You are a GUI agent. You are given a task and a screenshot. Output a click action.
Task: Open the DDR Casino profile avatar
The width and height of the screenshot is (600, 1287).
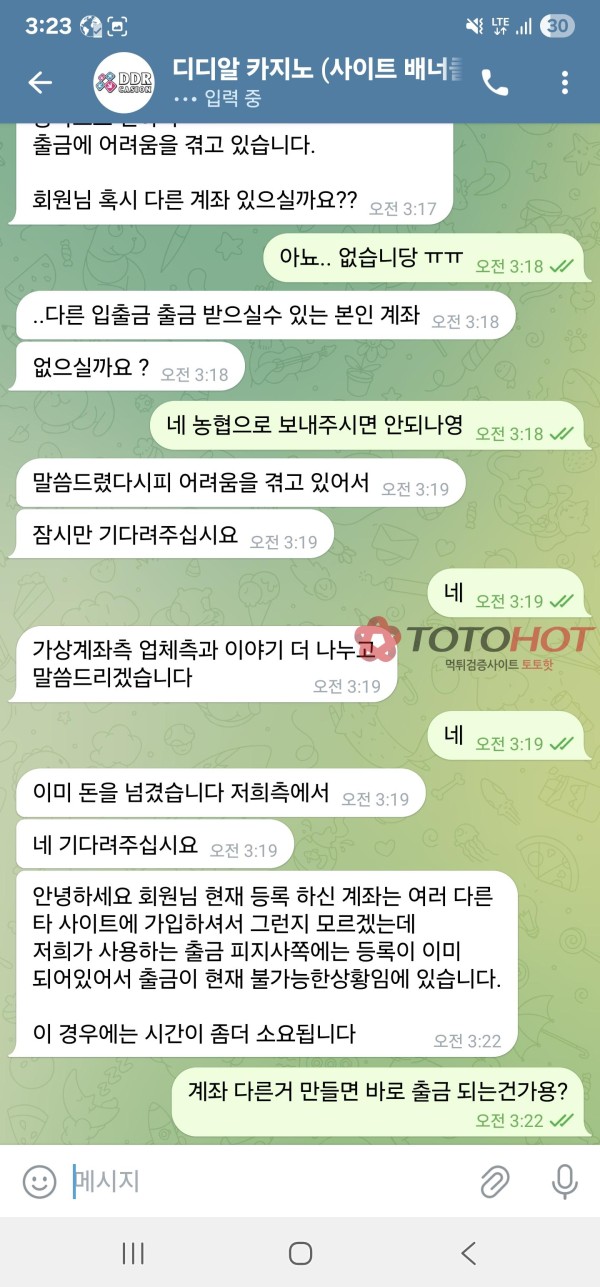(x=122, y=83)
